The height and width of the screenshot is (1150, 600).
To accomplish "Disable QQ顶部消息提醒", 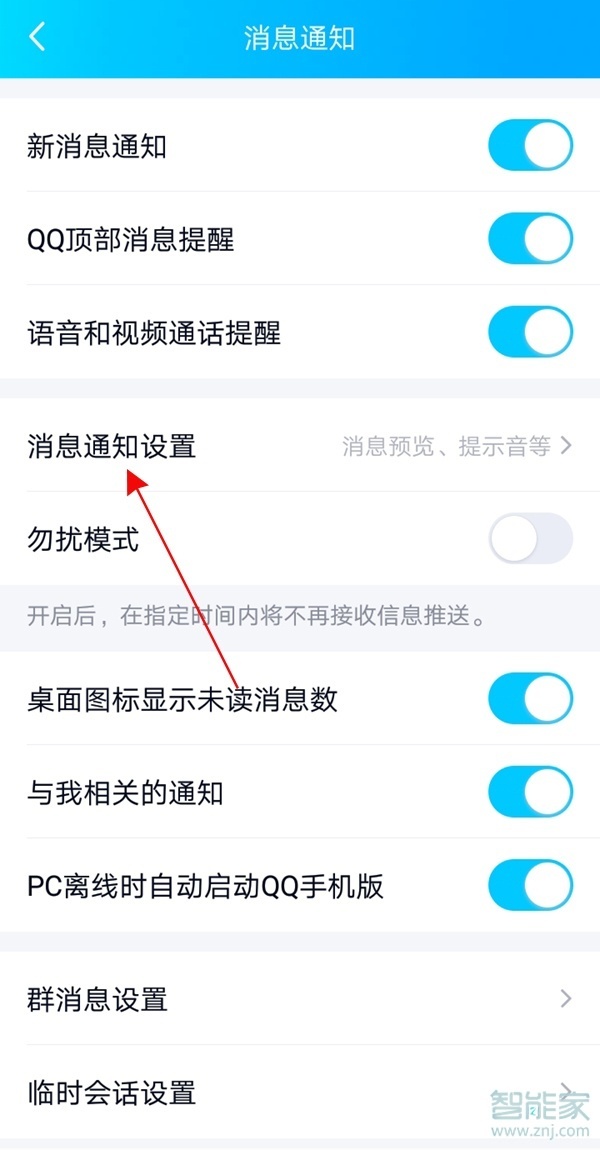I will pos(530,239).
